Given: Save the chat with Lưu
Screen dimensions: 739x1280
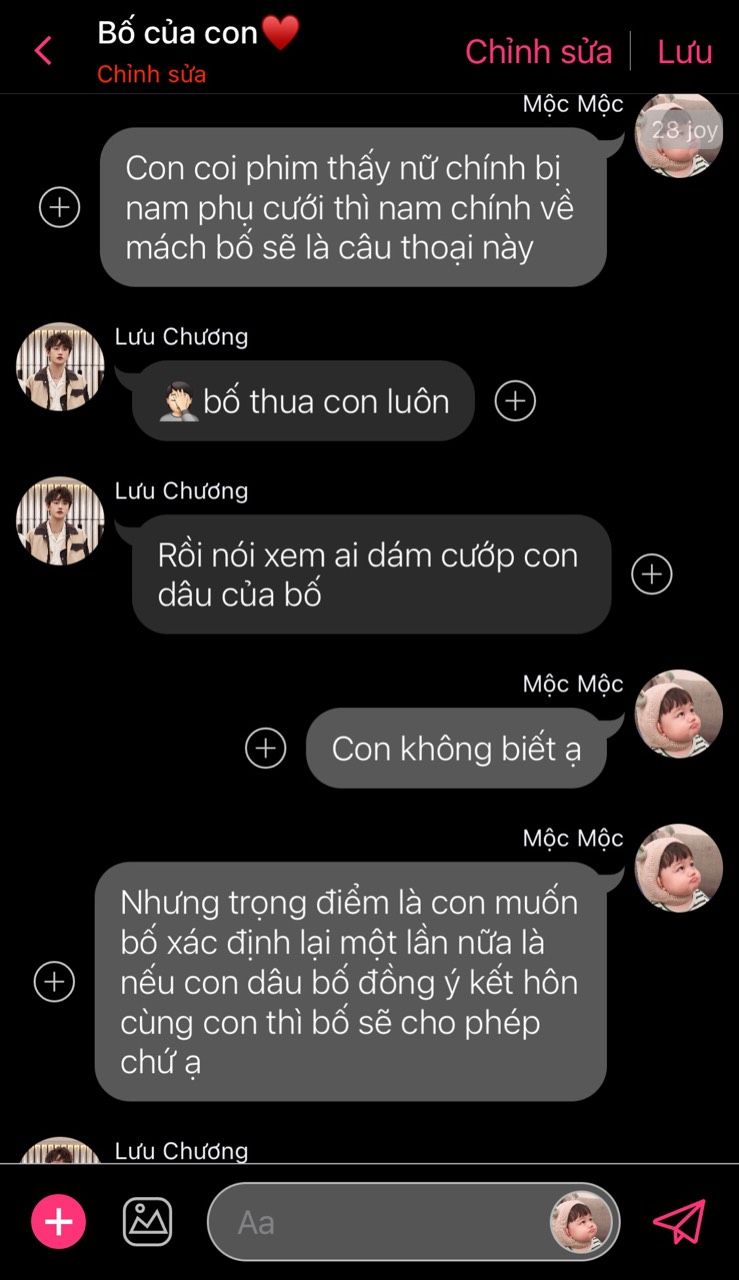Looking at the screenshot, I should coord(684,52).
